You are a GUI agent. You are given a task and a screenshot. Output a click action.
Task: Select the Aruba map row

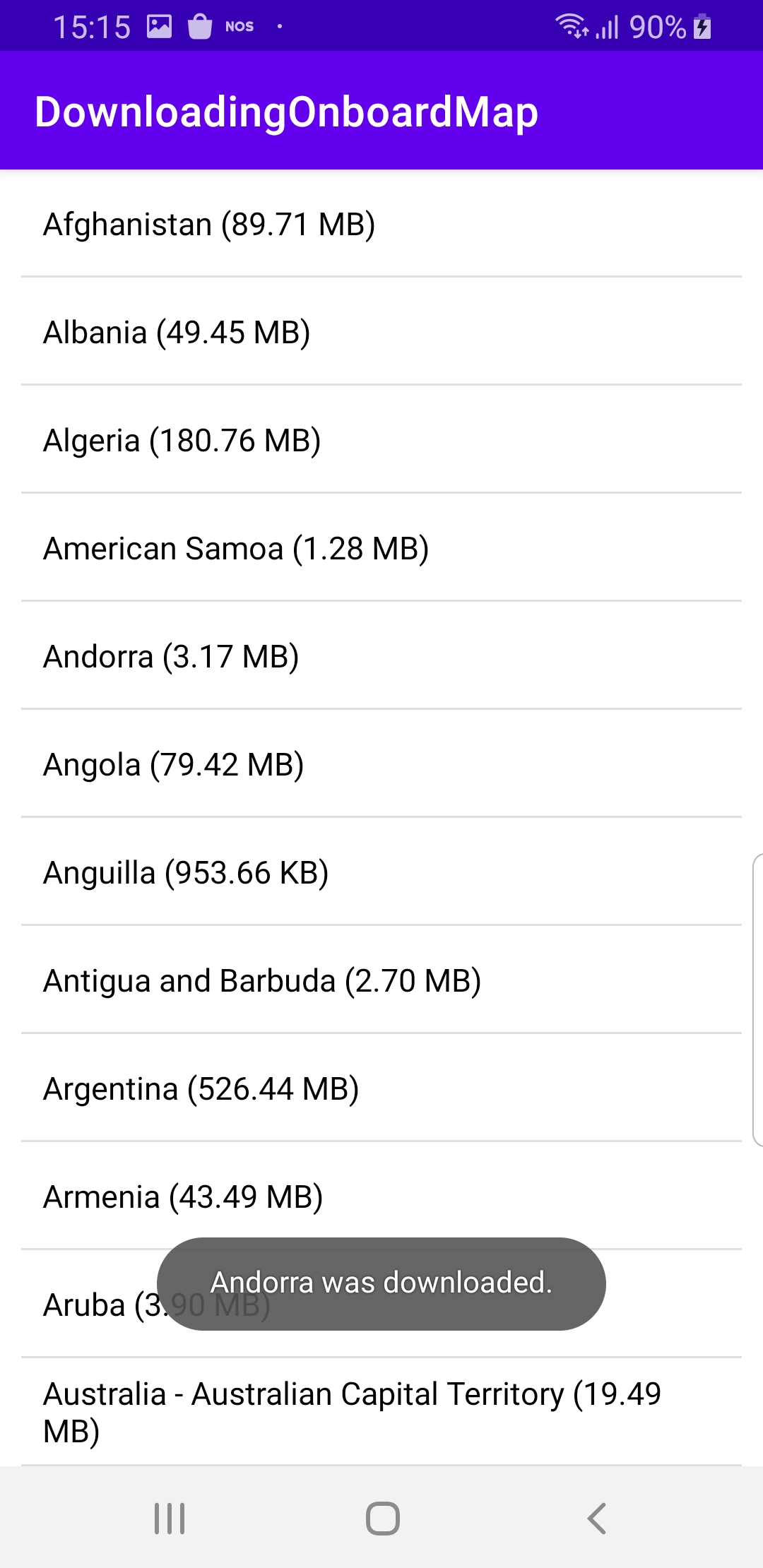[381, 1304]
